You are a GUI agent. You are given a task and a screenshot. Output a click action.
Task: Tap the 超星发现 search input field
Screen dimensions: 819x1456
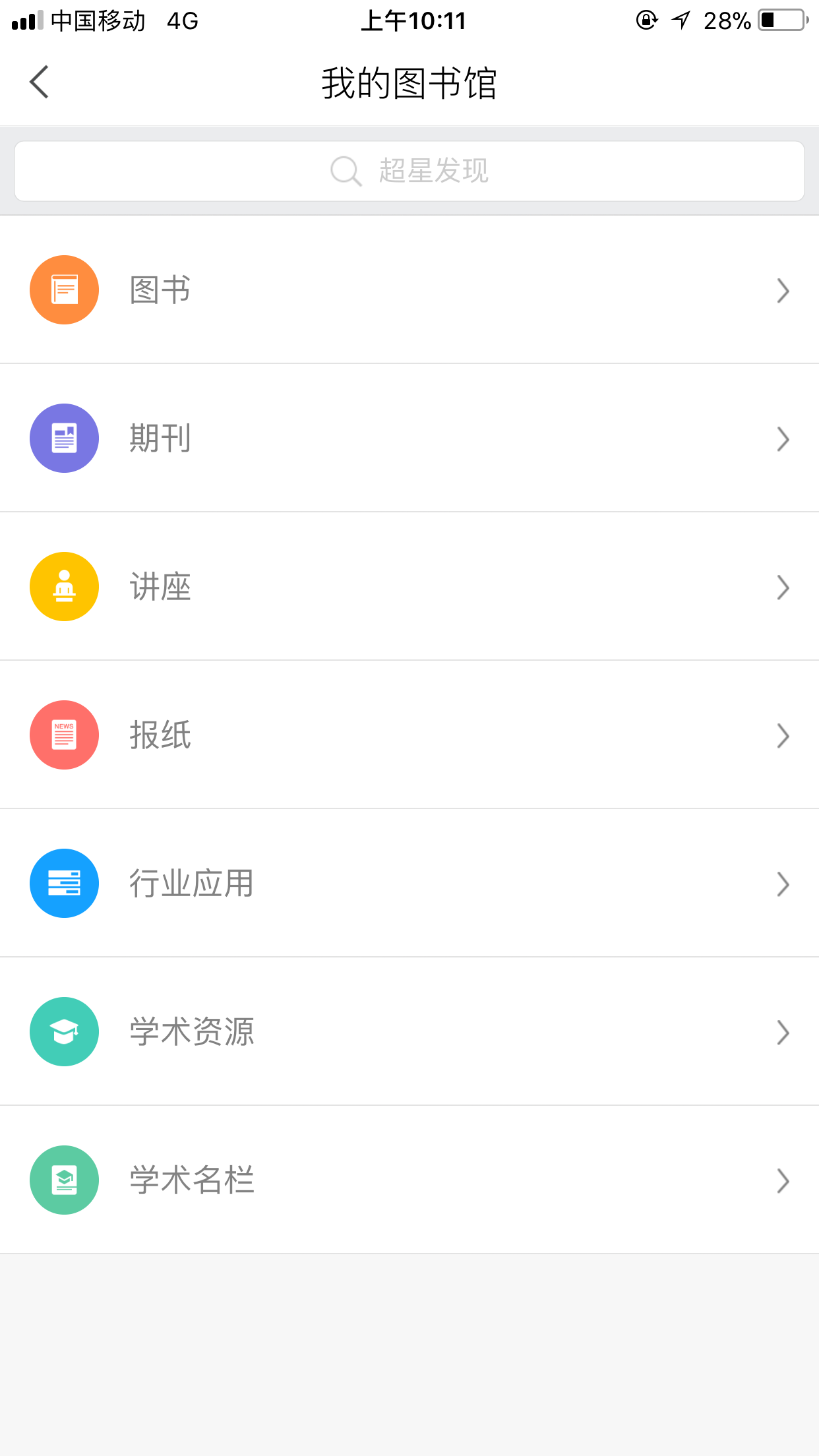coord(409,170)
